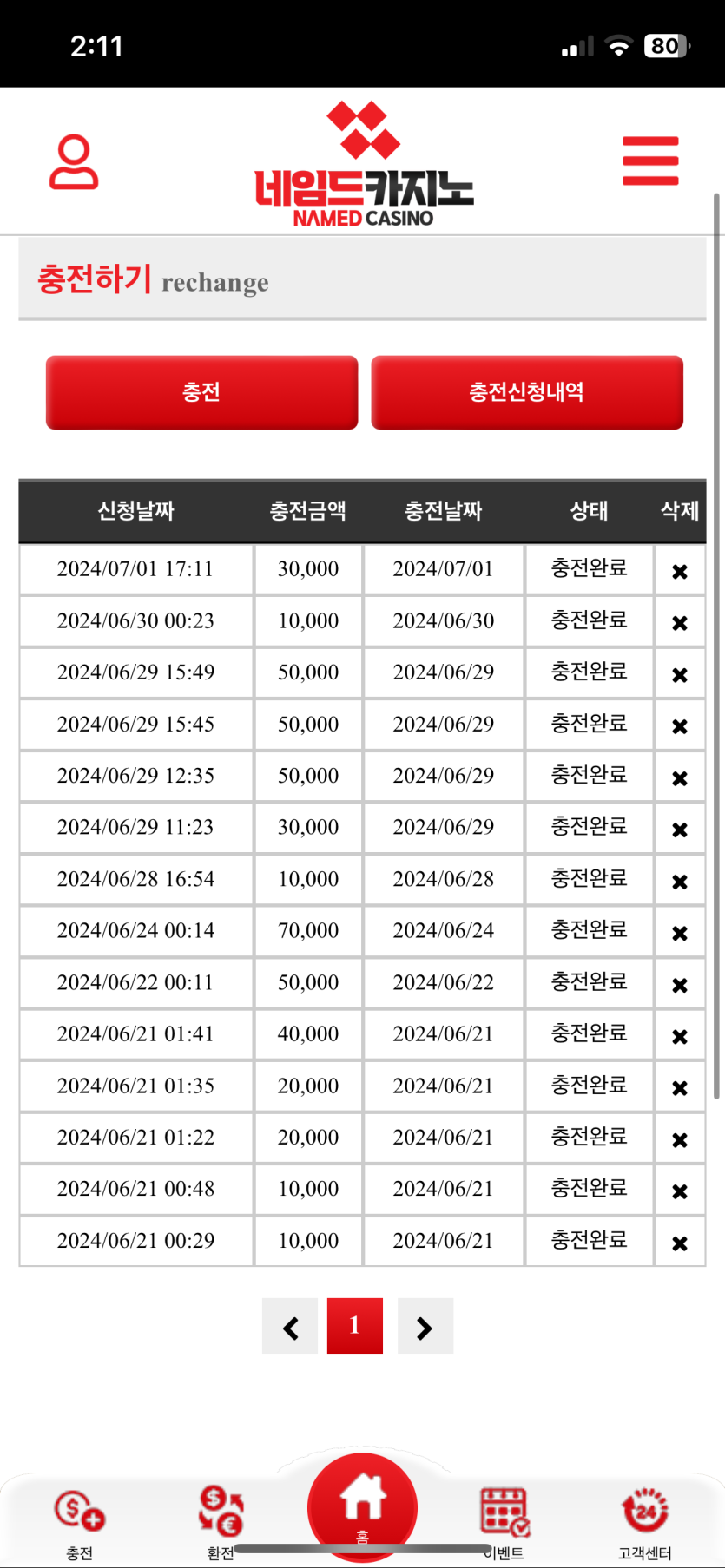Delete the 2024/06/29 12:35 row

pyautogui.click(x=680, y=777)
